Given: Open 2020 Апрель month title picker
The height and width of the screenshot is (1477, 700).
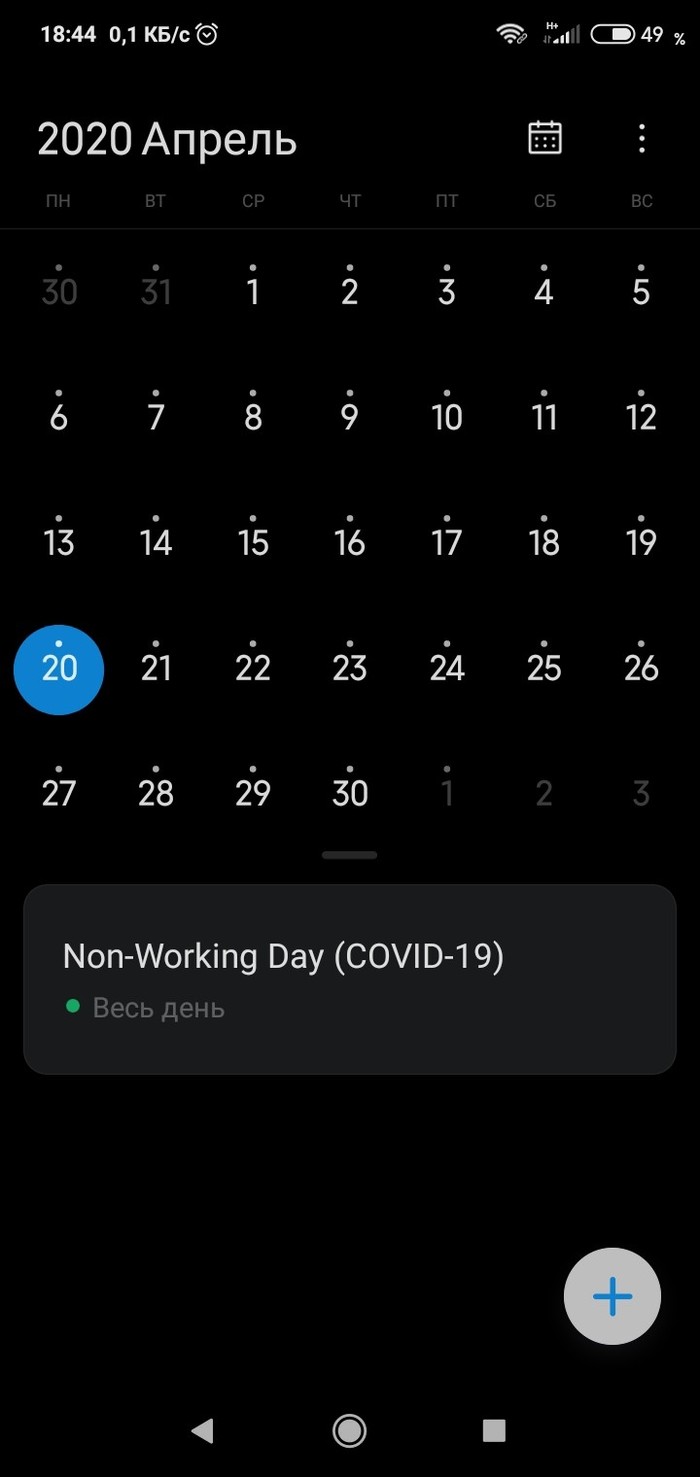Looking at the screenshot, I should (x=167, y=140).
